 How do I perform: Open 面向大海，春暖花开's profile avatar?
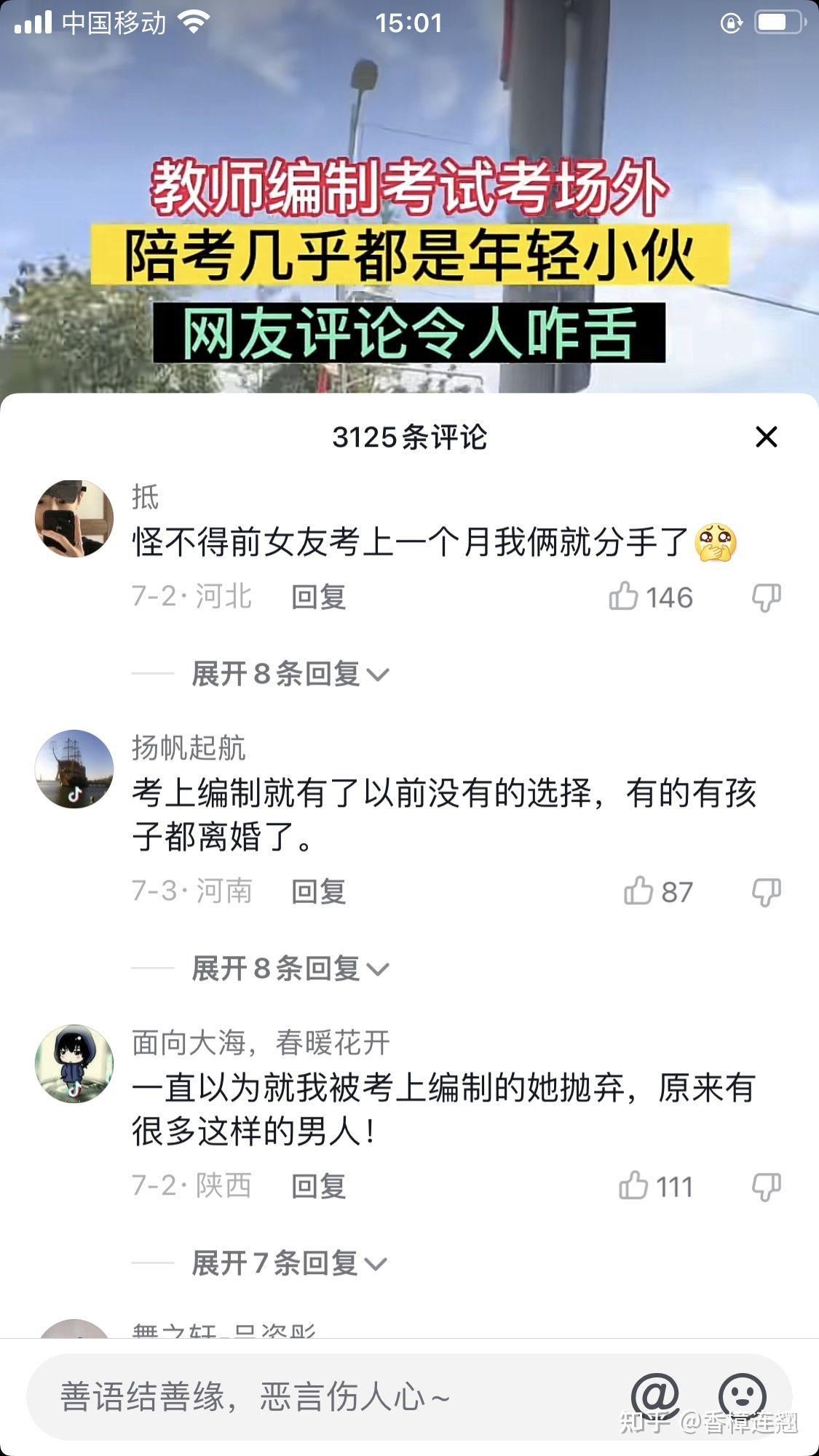point(74,1064)
